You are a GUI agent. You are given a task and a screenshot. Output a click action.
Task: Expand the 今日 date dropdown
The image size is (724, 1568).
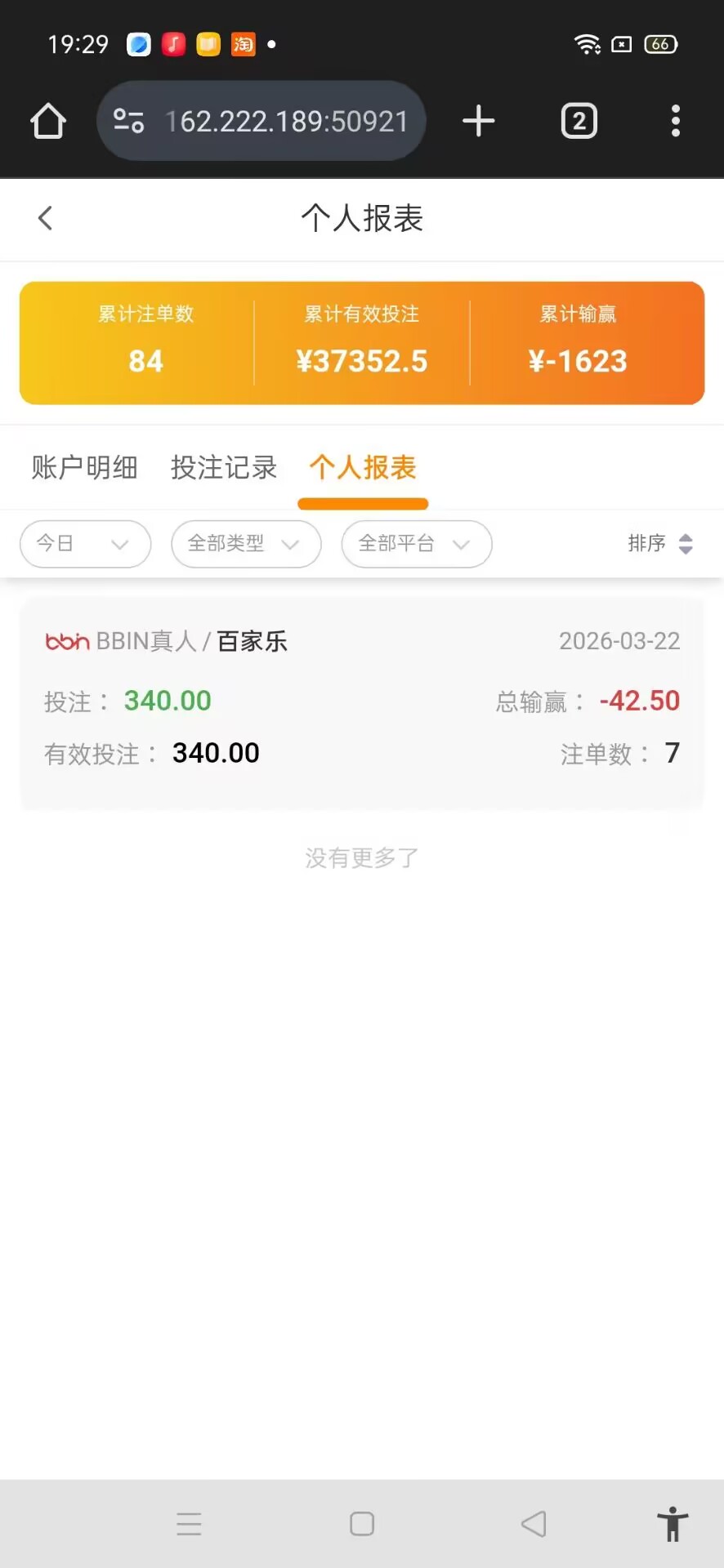[85, 544]
